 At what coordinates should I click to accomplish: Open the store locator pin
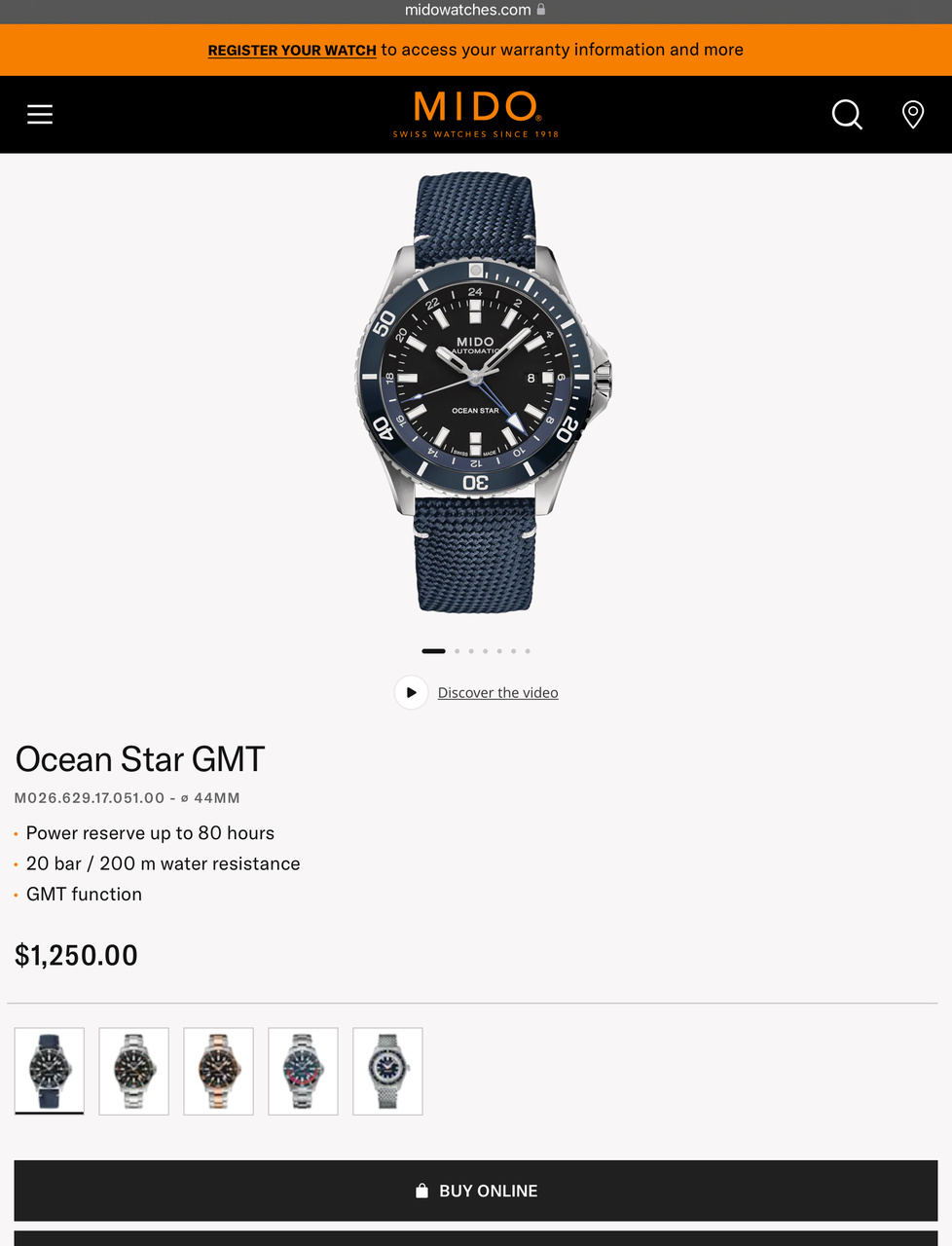912,115
